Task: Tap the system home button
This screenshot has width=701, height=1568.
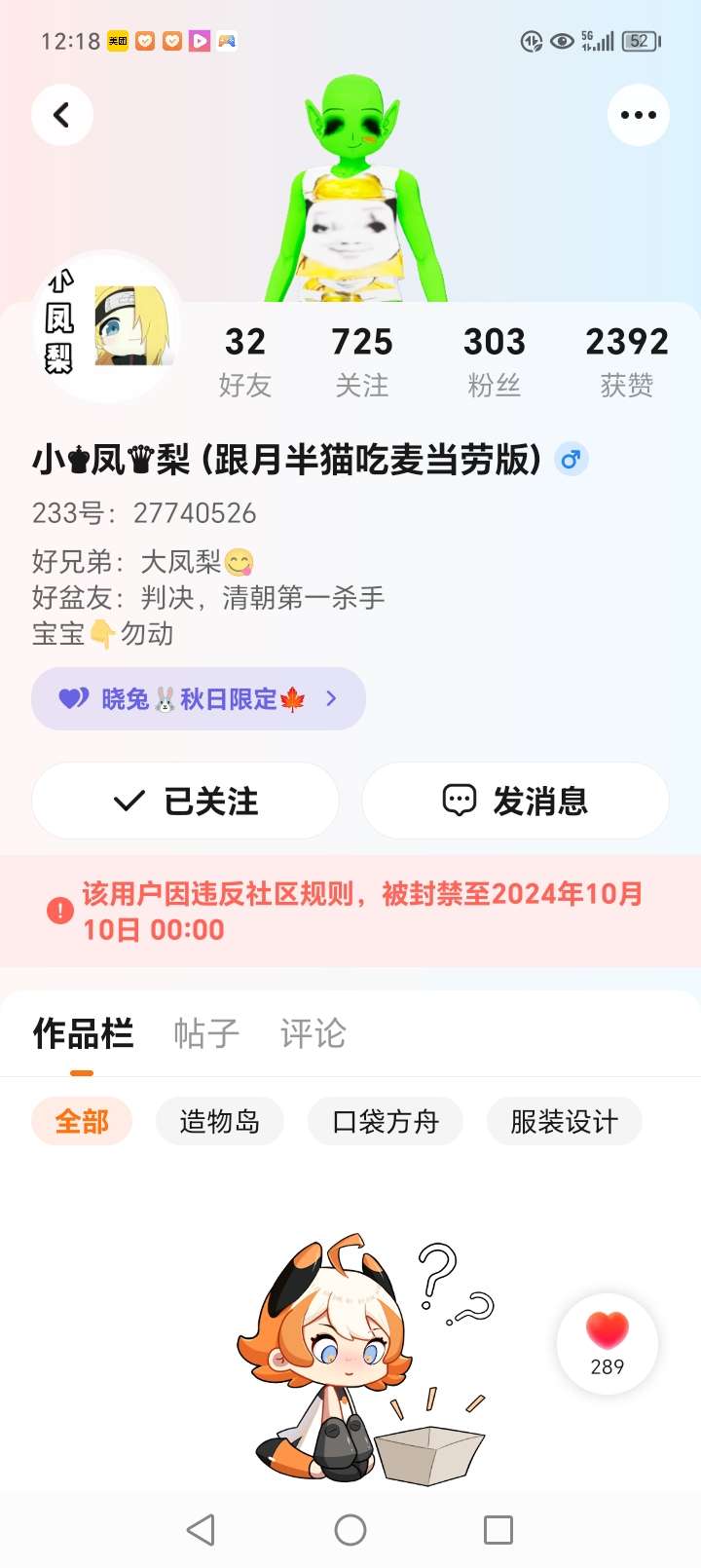Action: [350, 1529]
